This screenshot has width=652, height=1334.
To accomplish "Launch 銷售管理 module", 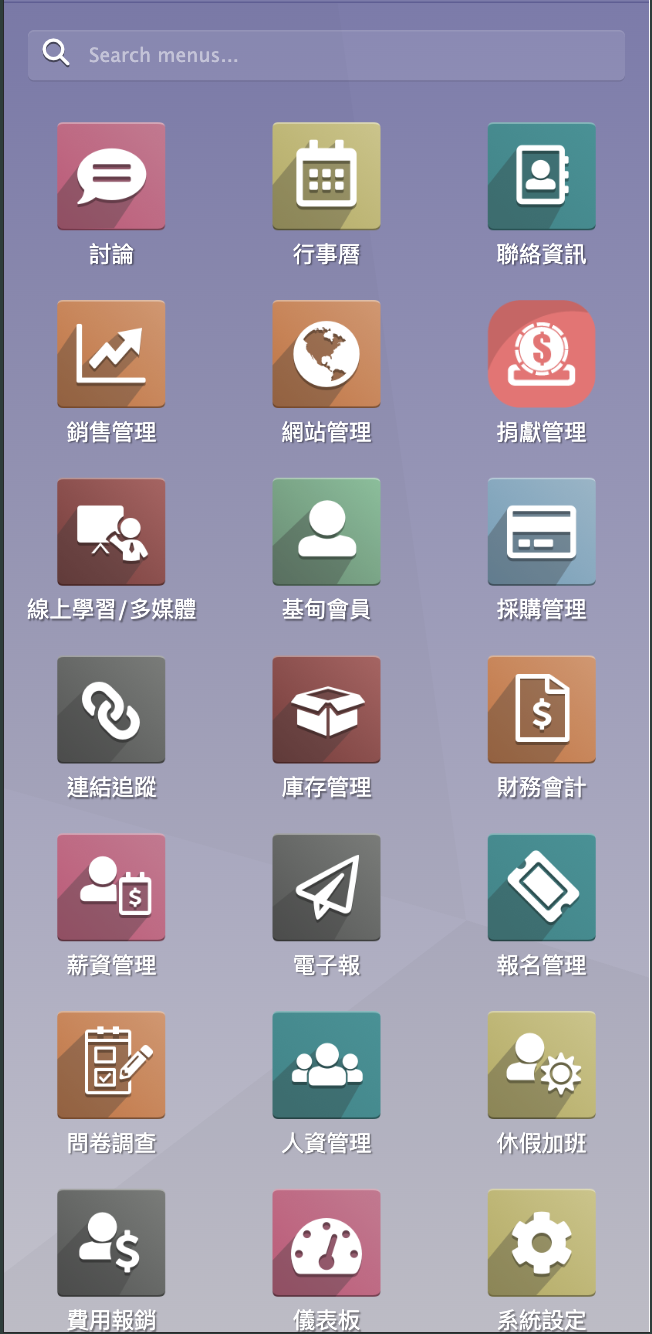I will point(111,355).
